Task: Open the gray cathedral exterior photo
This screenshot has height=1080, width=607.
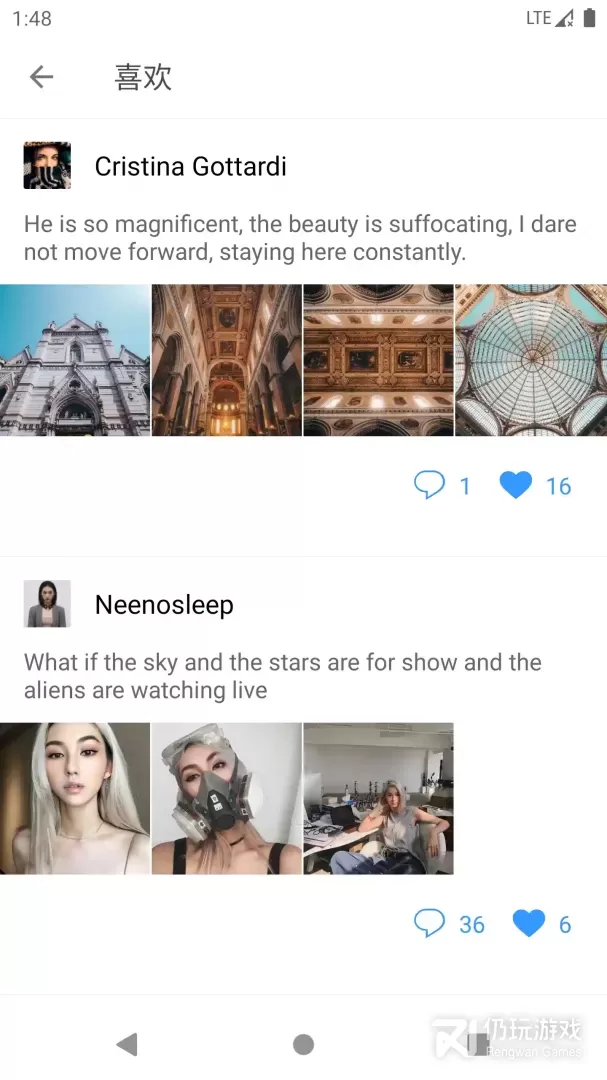Action: 75,360
